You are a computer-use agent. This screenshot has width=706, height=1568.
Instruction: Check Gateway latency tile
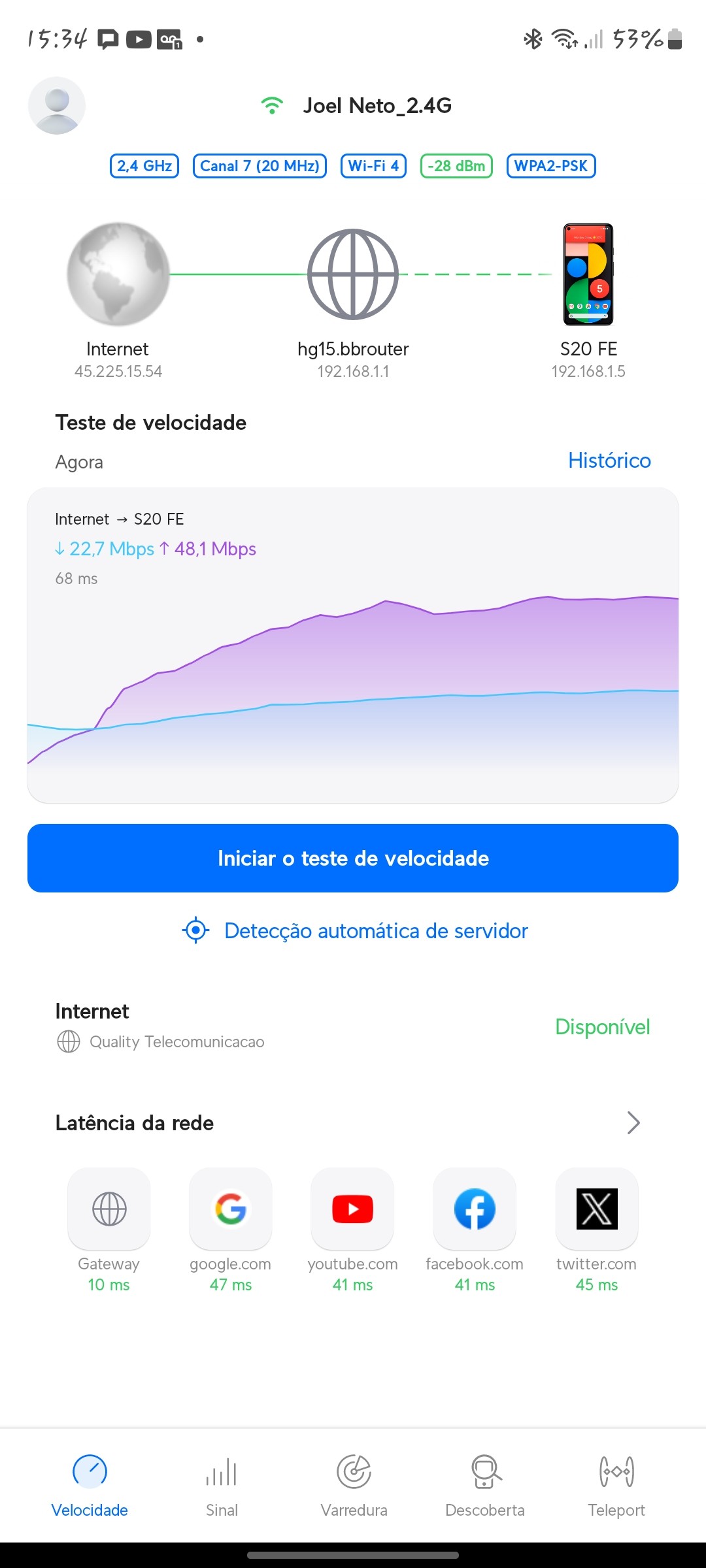point(109,1209)
